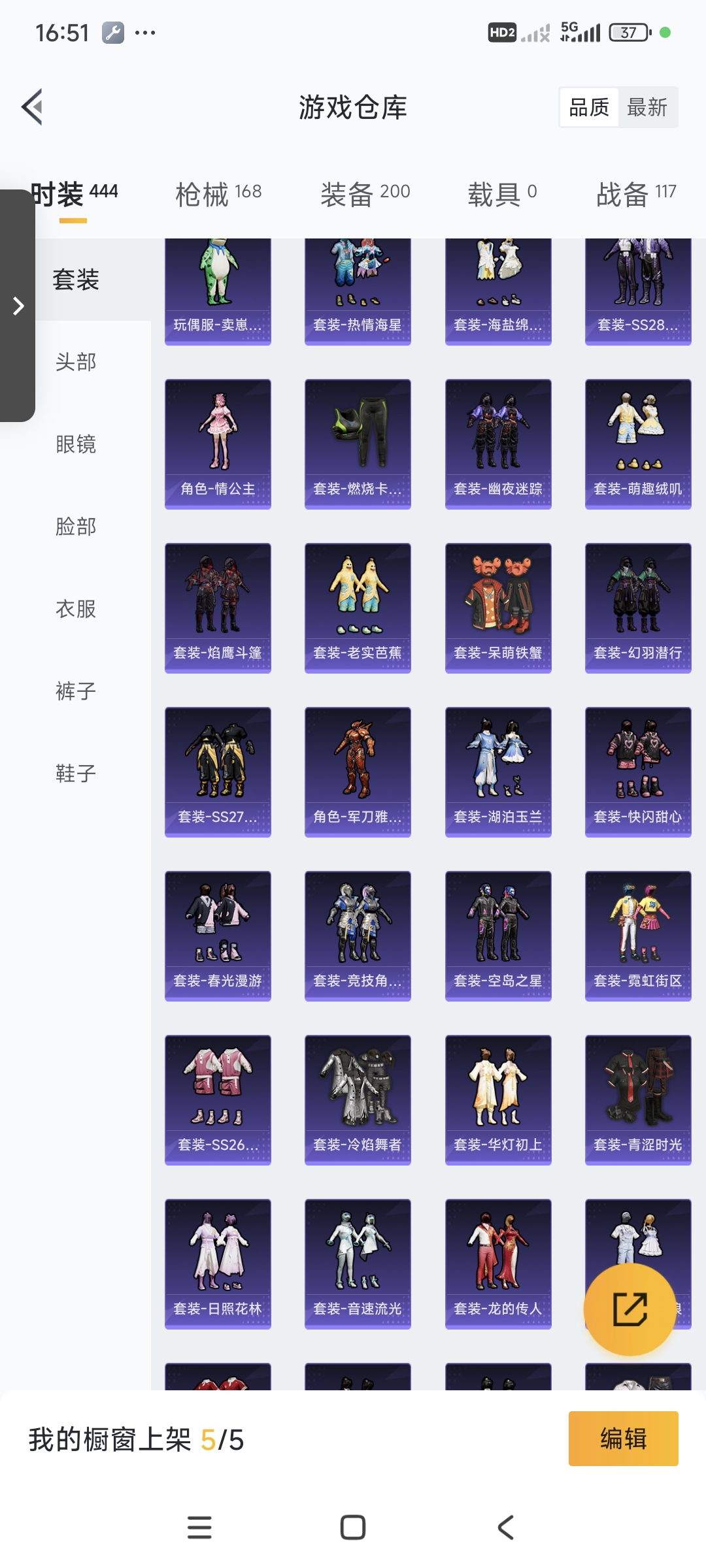
Task: Switch to the 战备 tab
Action: (635, 194)
